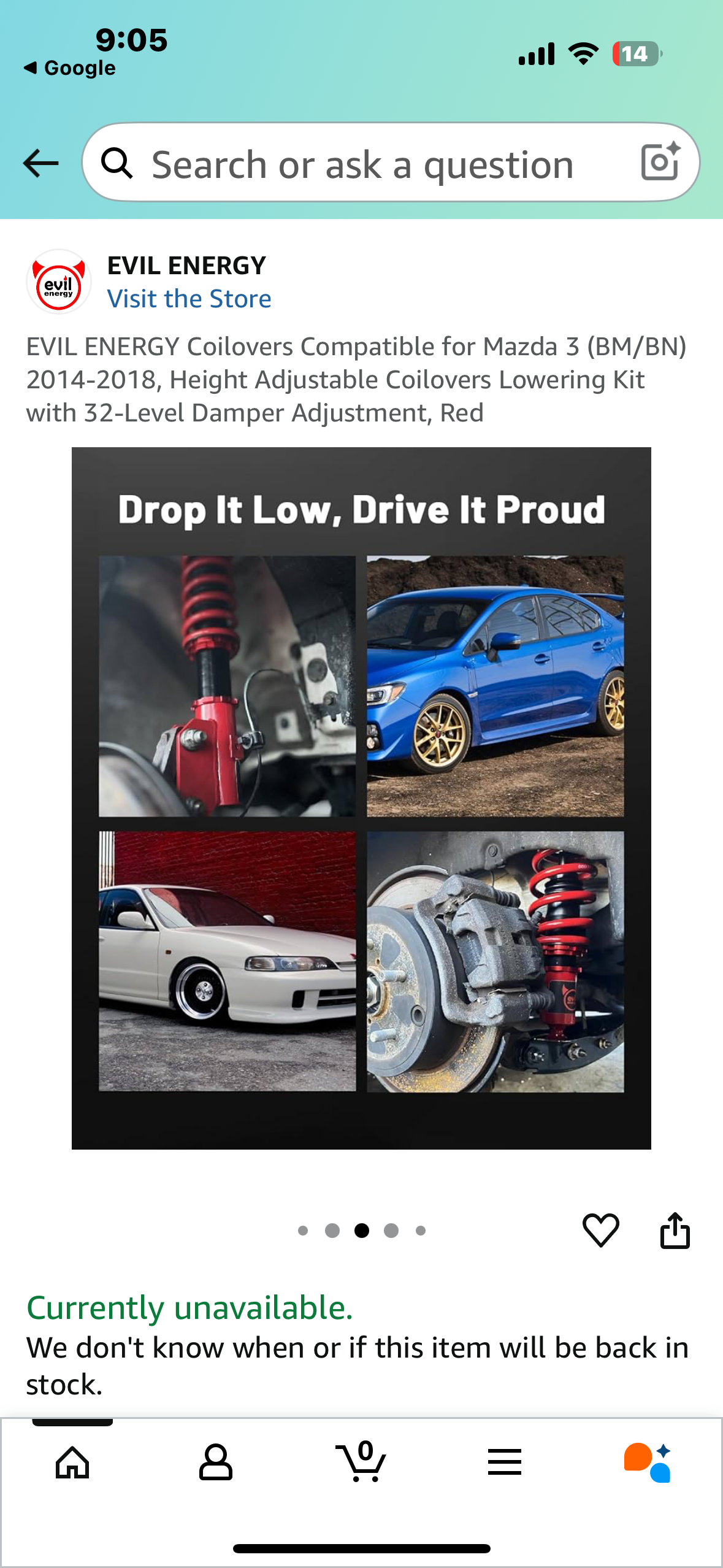Tap the Search or ask a question field

click(362, 164)
